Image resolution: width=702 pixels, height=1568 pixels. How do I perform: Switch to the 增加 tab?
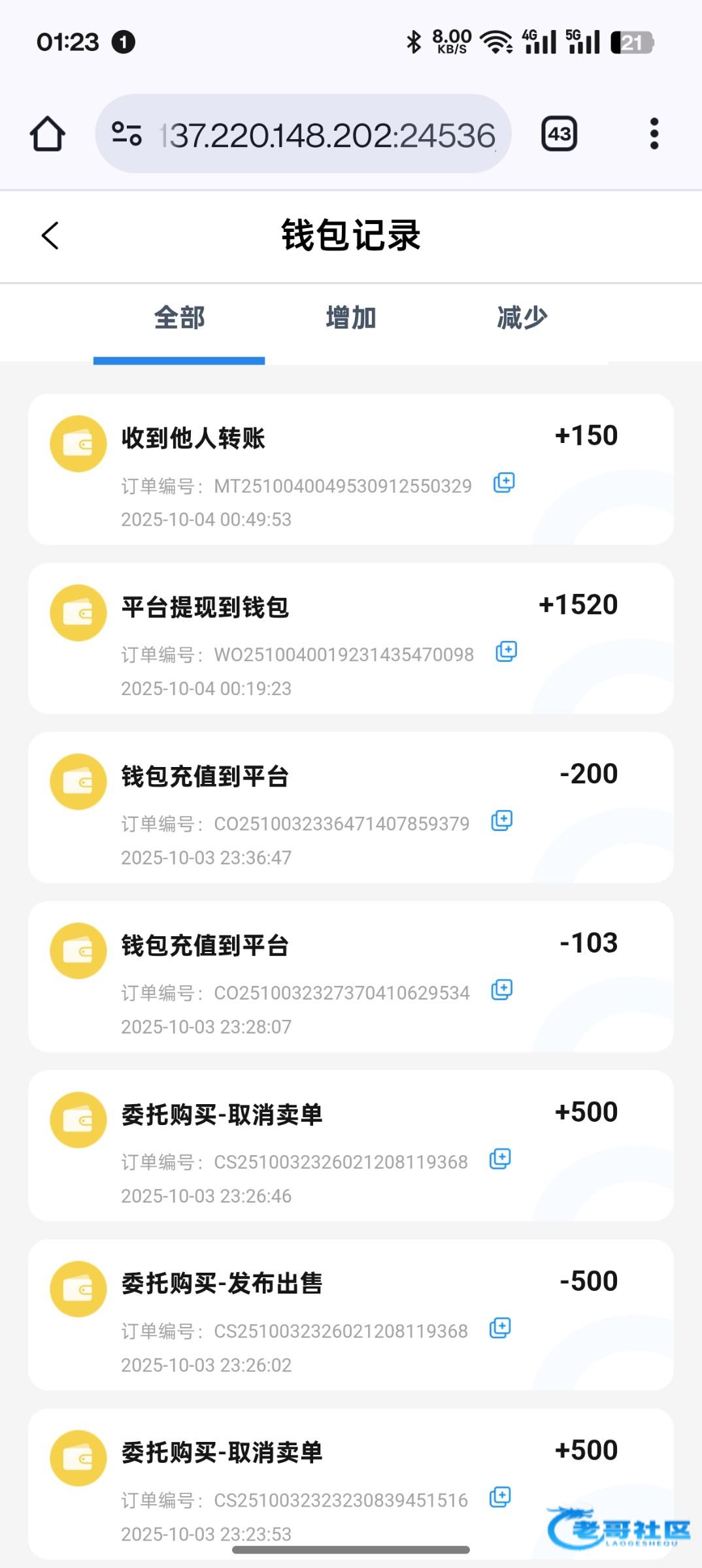(351, 318)
